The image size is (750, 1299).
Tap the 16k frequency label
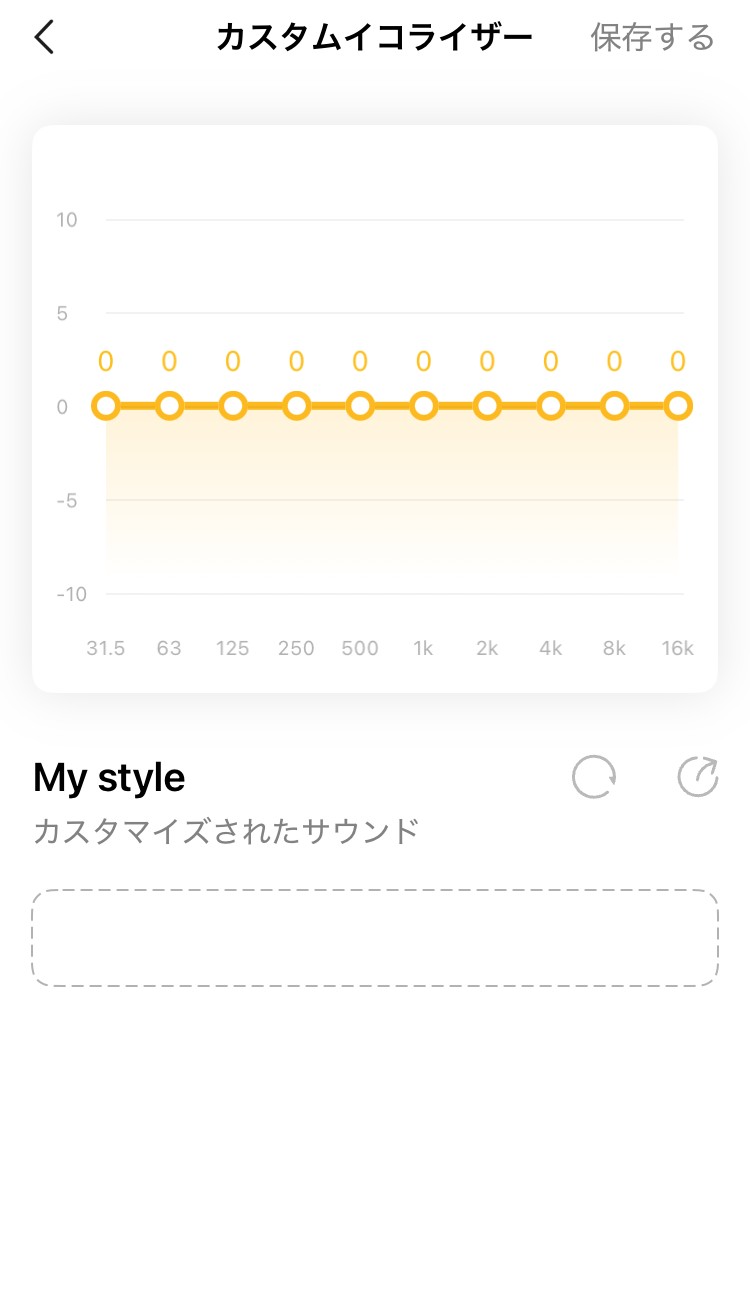tap(678, 648)
